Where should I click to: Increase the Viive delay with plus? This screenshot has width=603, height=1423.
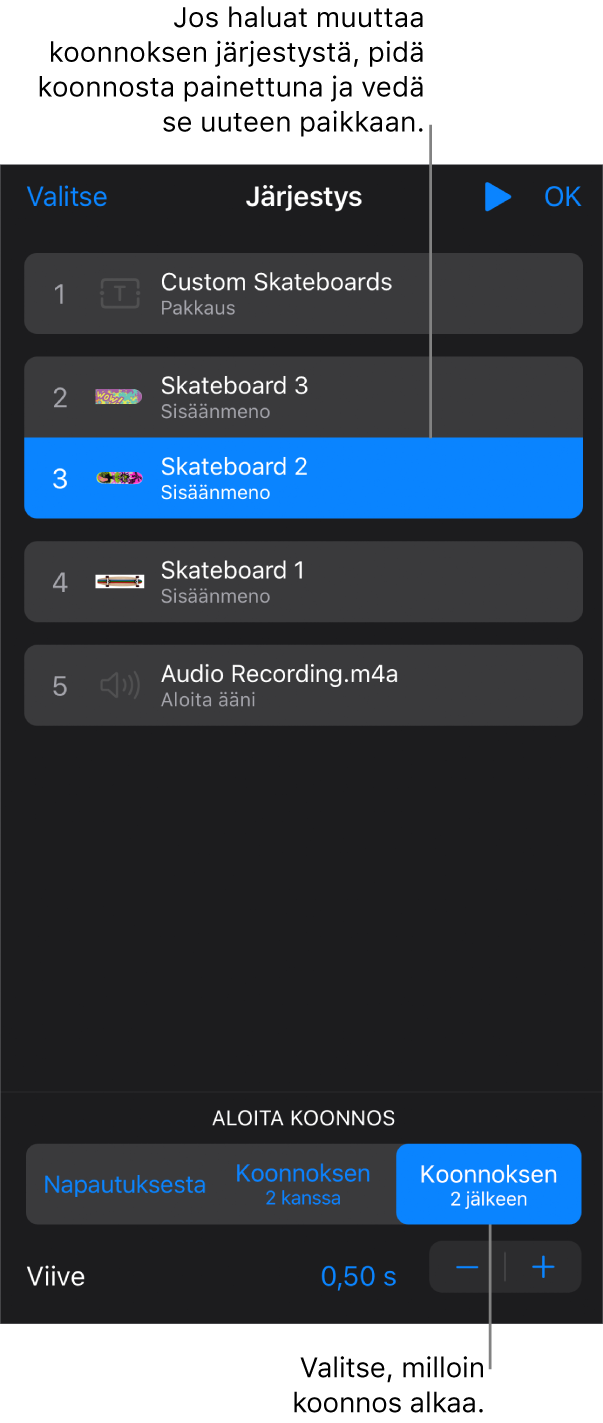click(x=543, y=1268)
